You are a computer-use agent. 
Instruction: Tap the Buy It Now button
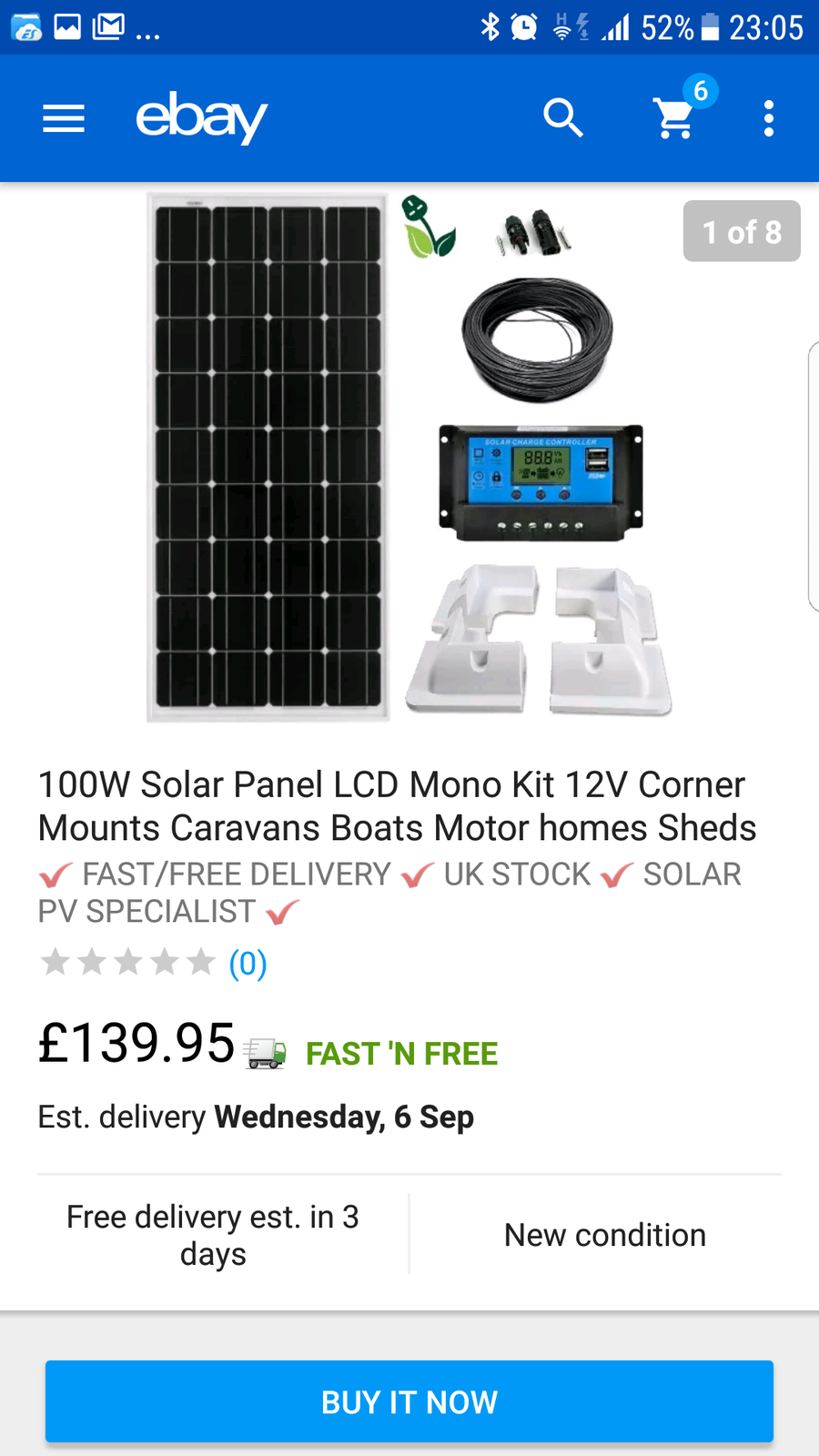(x=409, y=1401)
